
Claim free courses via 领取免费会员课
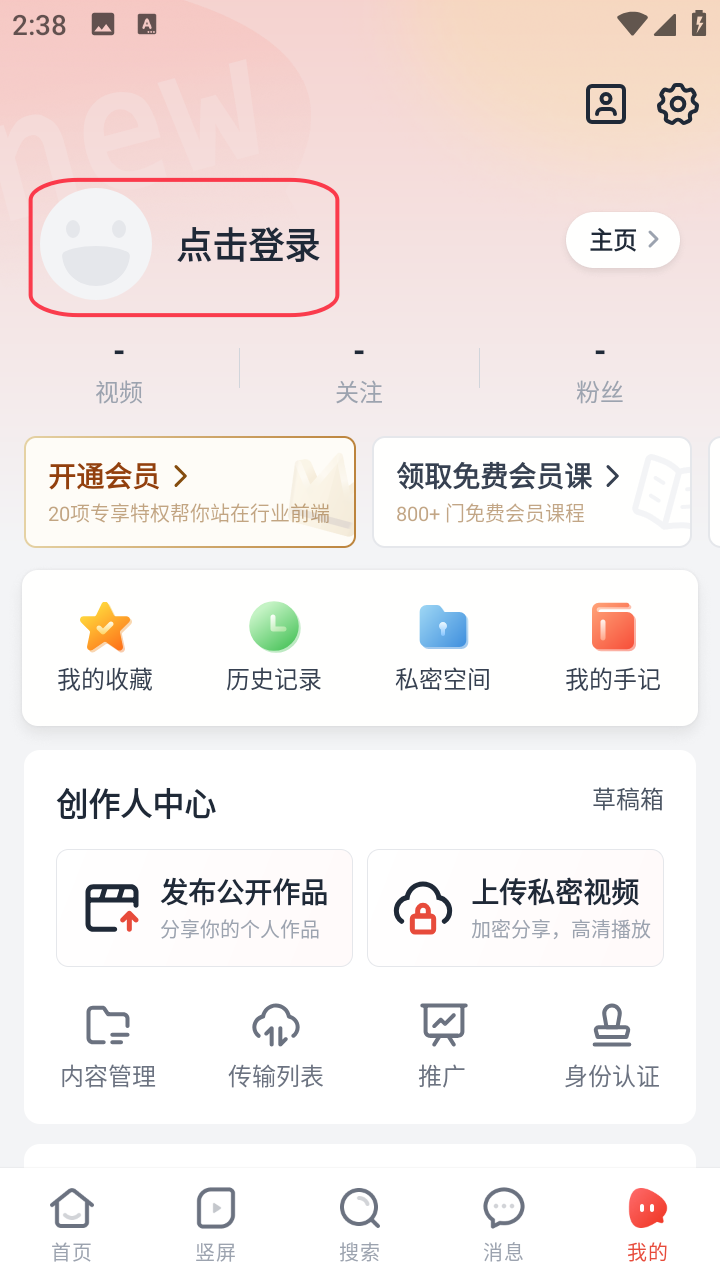click(x=531, y=492)
